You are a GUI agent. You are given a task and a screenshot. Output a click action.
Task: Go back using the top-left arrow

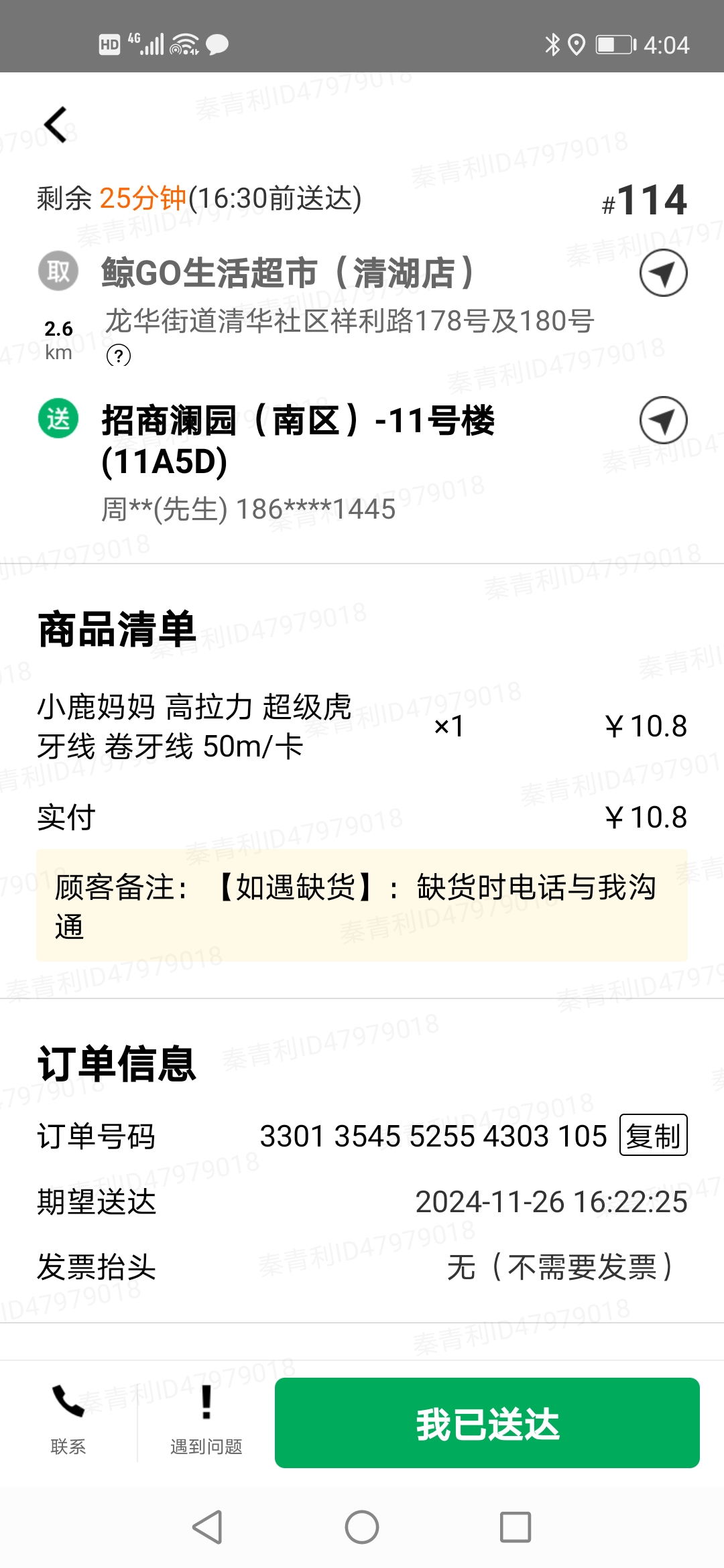56,125
